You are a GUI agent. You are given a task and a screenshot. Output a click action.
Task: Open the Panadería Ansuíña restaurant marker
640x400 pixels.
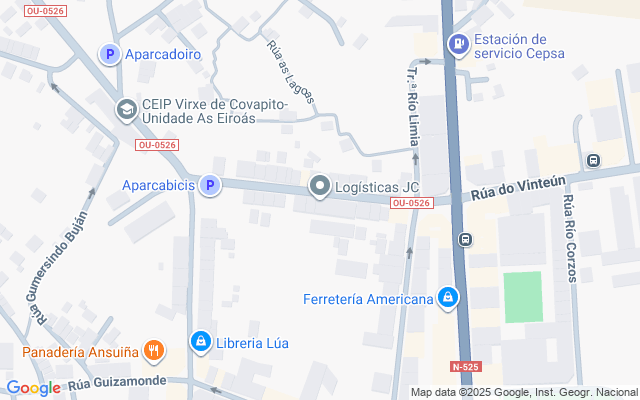153,350
